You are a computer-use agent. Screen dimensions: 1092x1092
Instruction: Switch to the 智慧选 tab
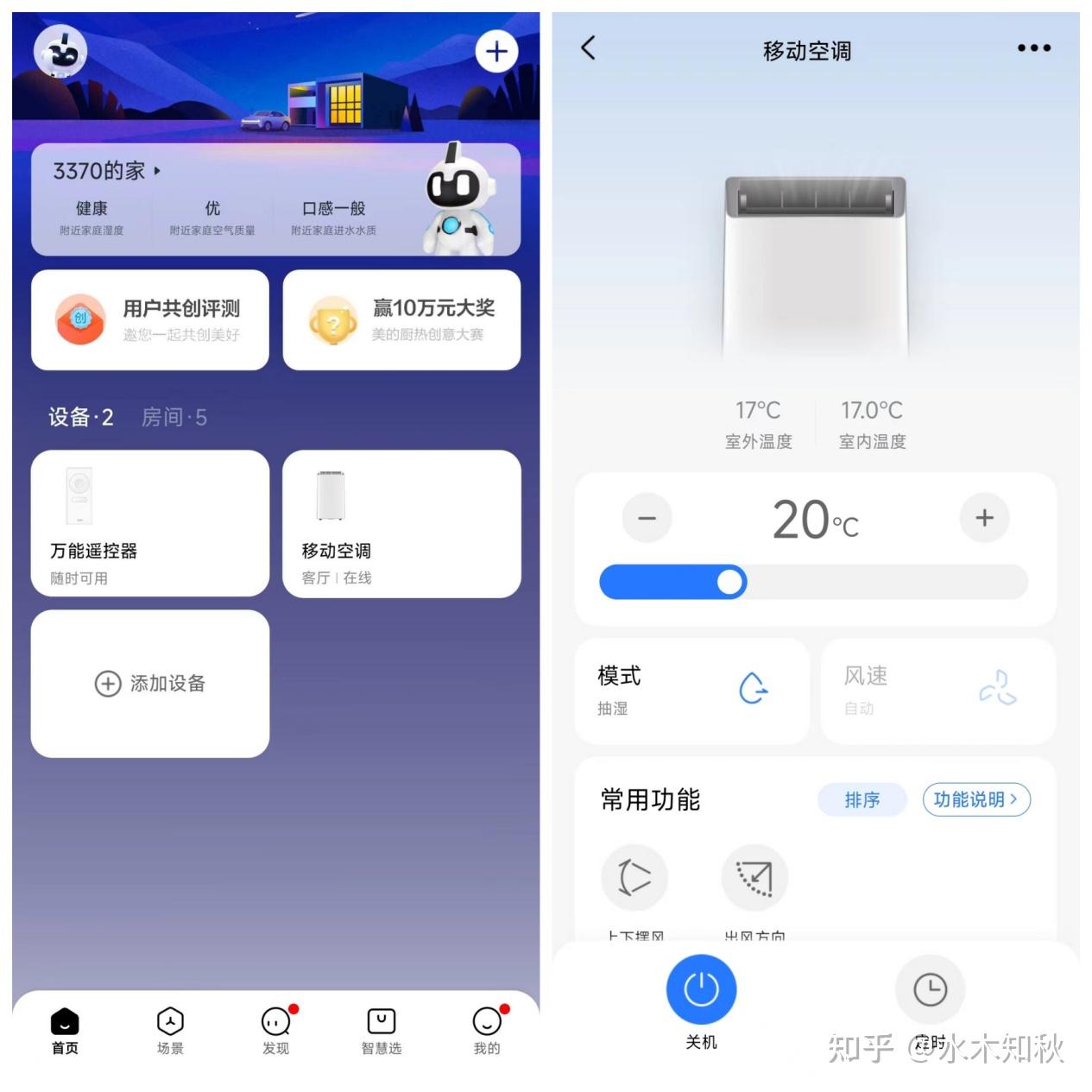tap(382, 1030)
